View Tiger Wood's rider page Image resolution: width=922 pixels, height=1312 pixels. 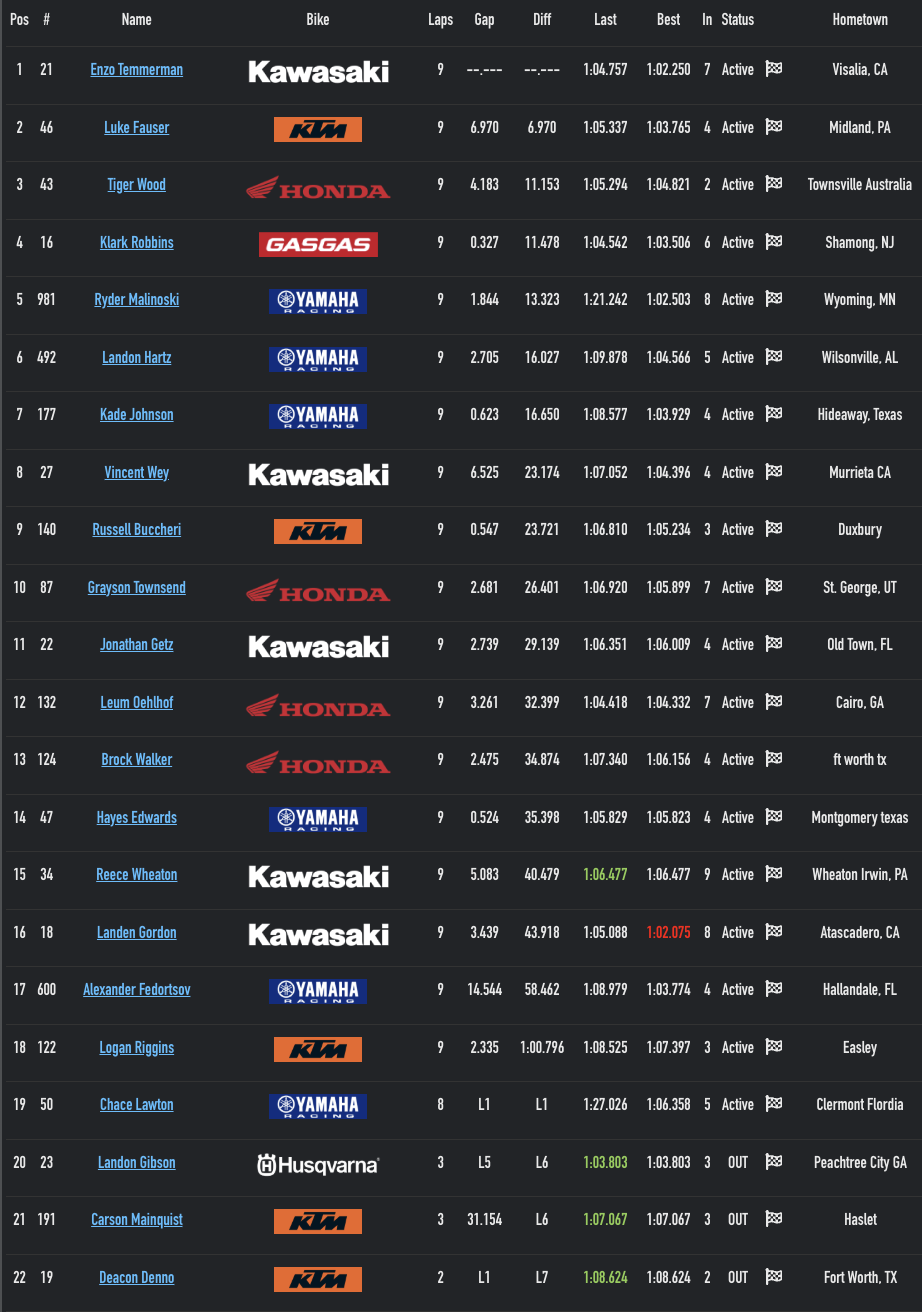pyautogui.click(x=136, y=185)
